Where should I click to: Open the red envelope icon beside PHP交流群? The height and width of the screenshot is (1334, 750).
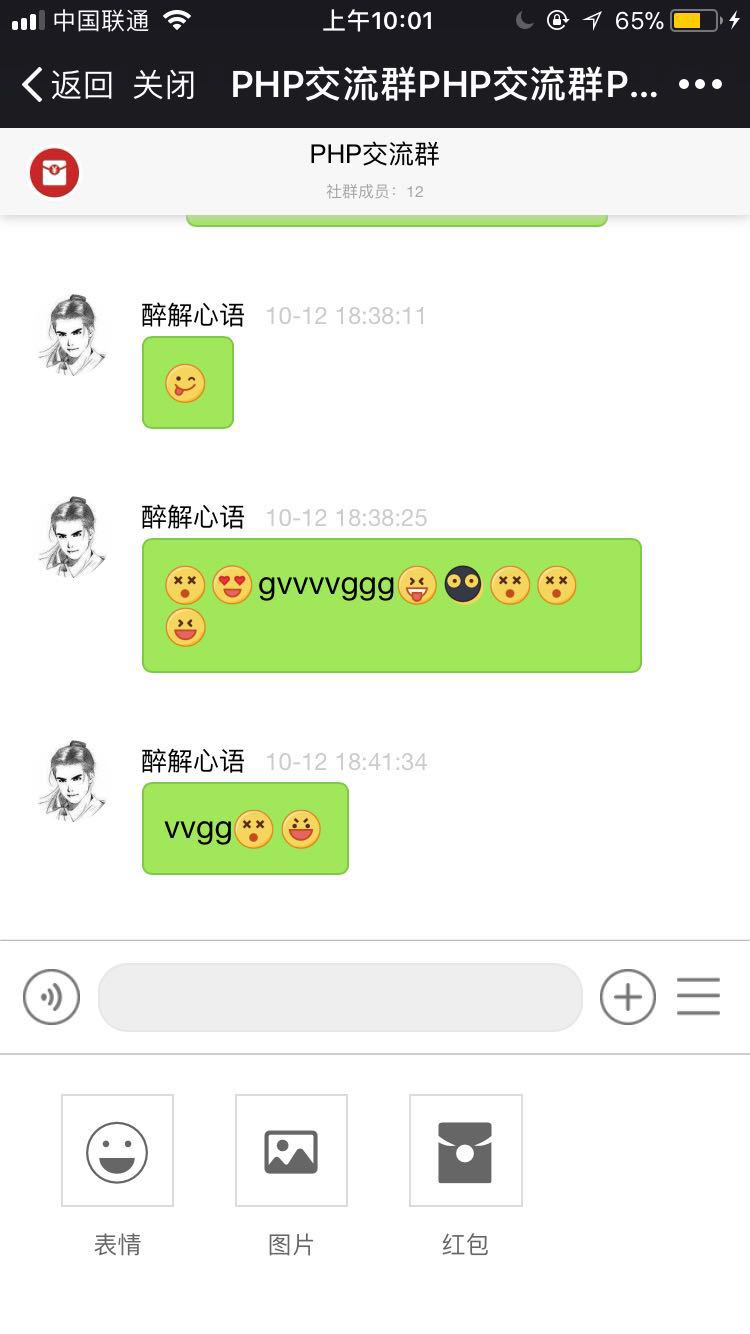point(54,172)
